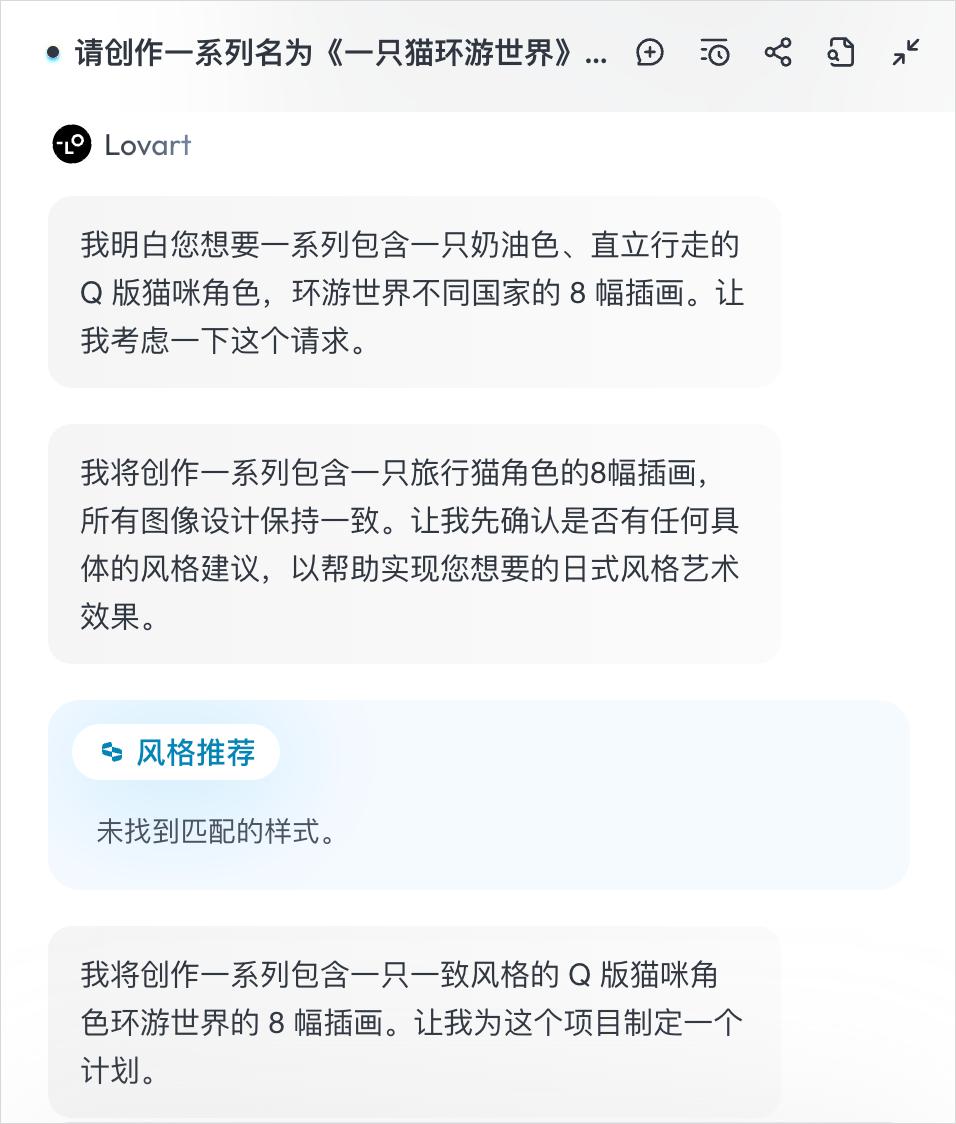The image size is (956, 1124).
Task: Open the conversation history list
Action: pos(714,53)
